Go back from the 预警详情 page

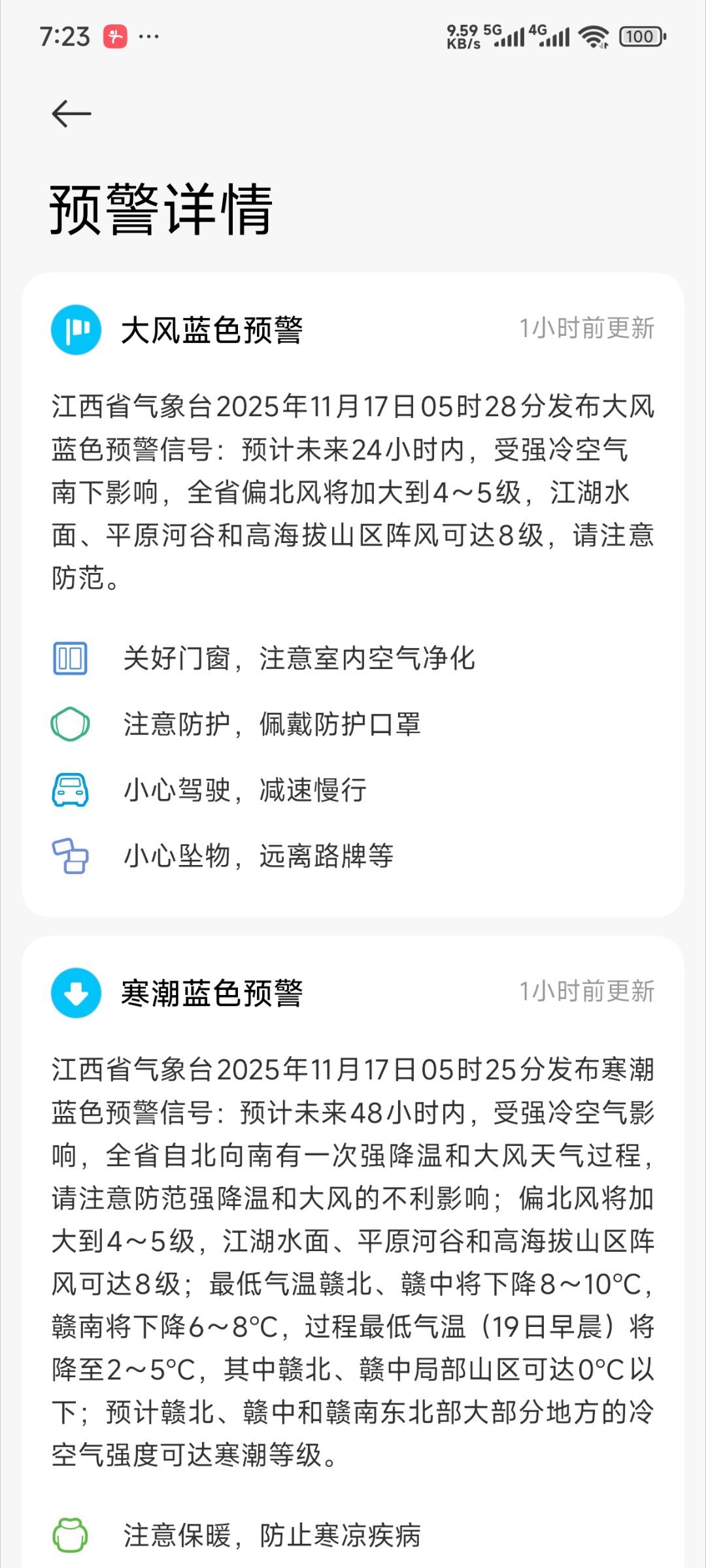point(71,114)
